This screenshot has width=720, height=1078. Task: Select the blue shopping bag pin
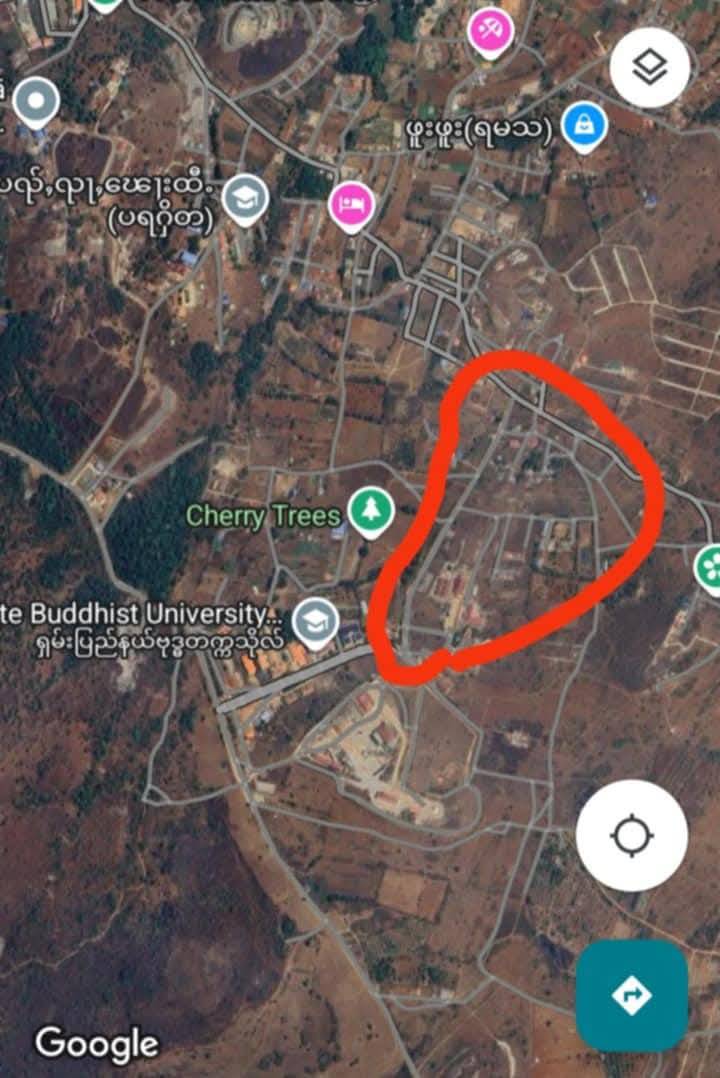(584, 127)
